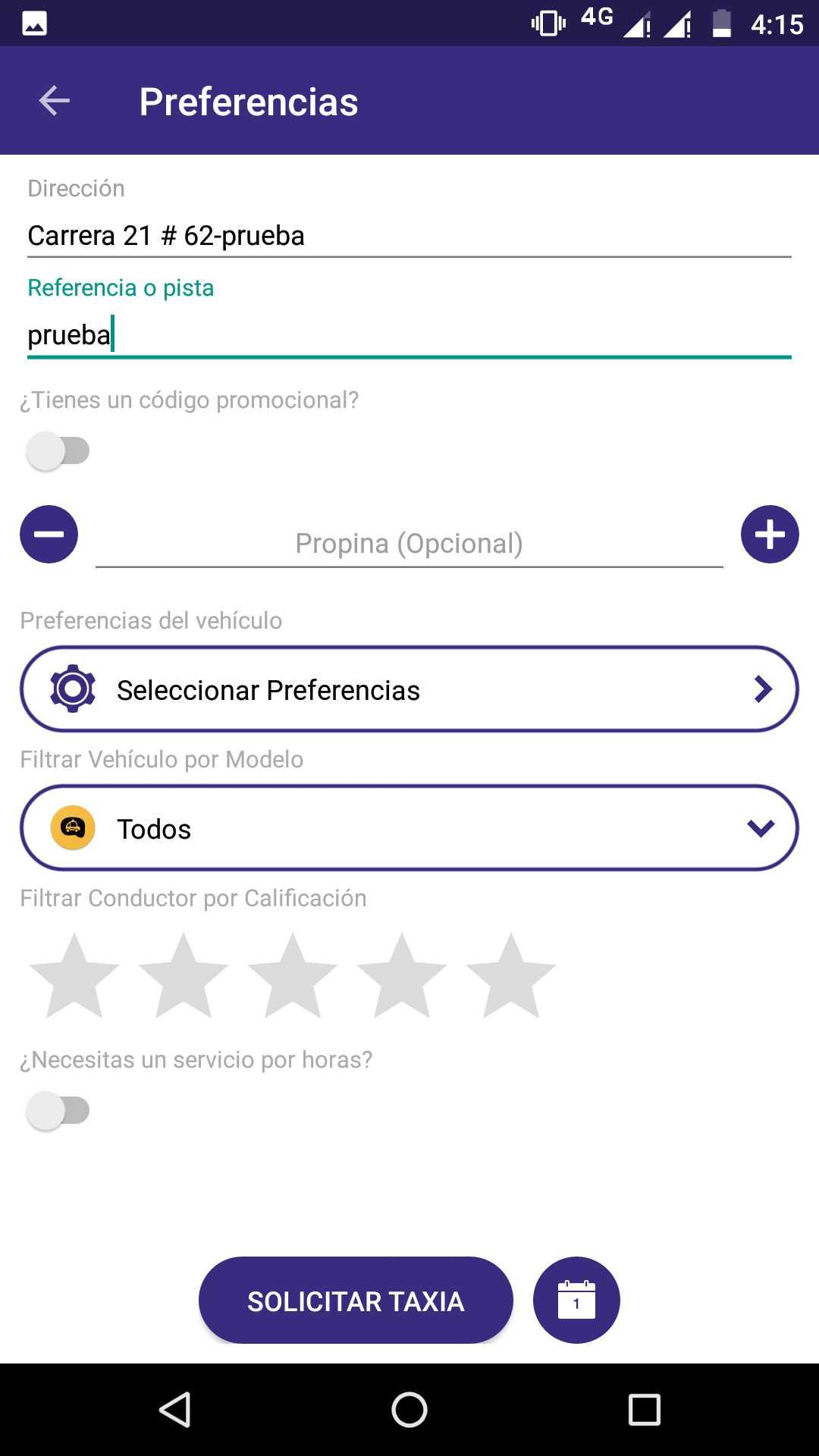Decrease the tip with the minus button
819x1456 pixels.
49,534
